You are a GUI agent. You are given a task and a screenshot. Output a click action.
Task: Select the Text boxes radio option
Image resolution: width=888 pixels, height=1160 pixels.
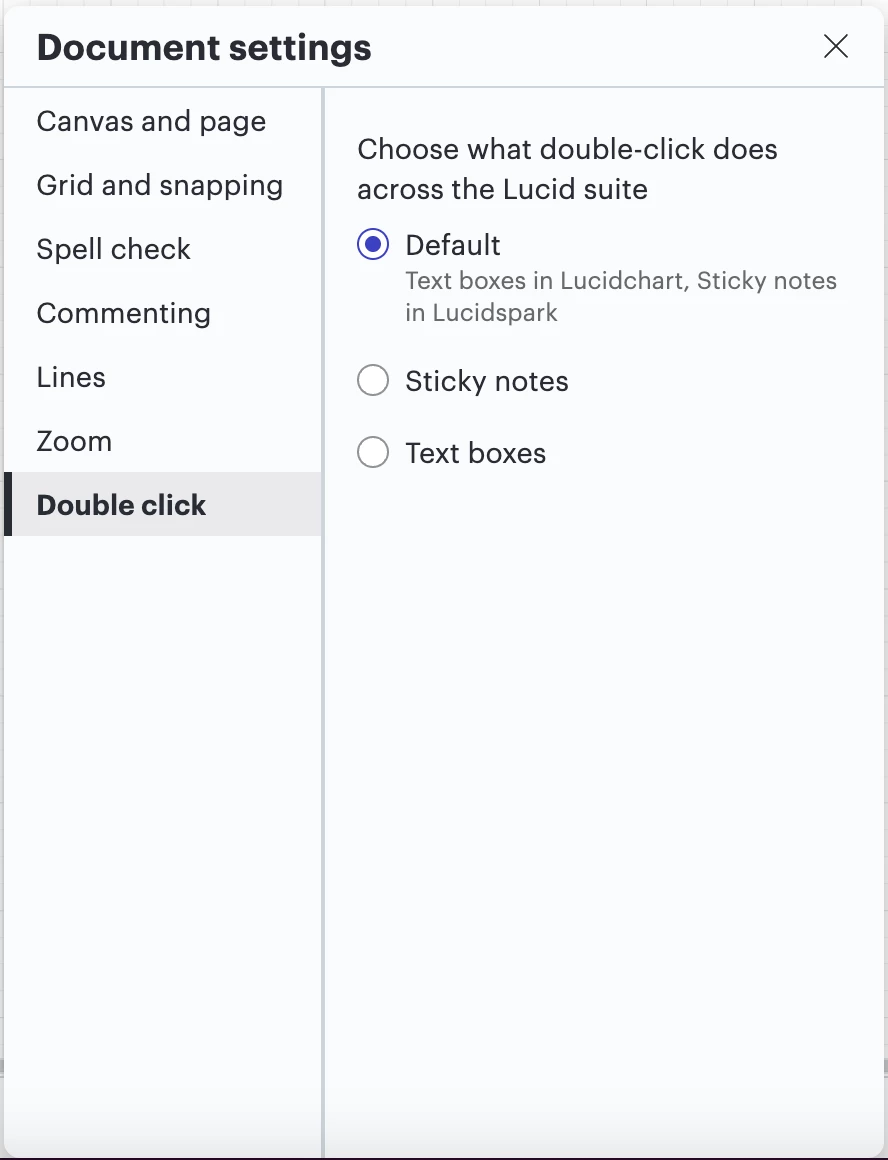pyautogui.click(x=373, y=453)
